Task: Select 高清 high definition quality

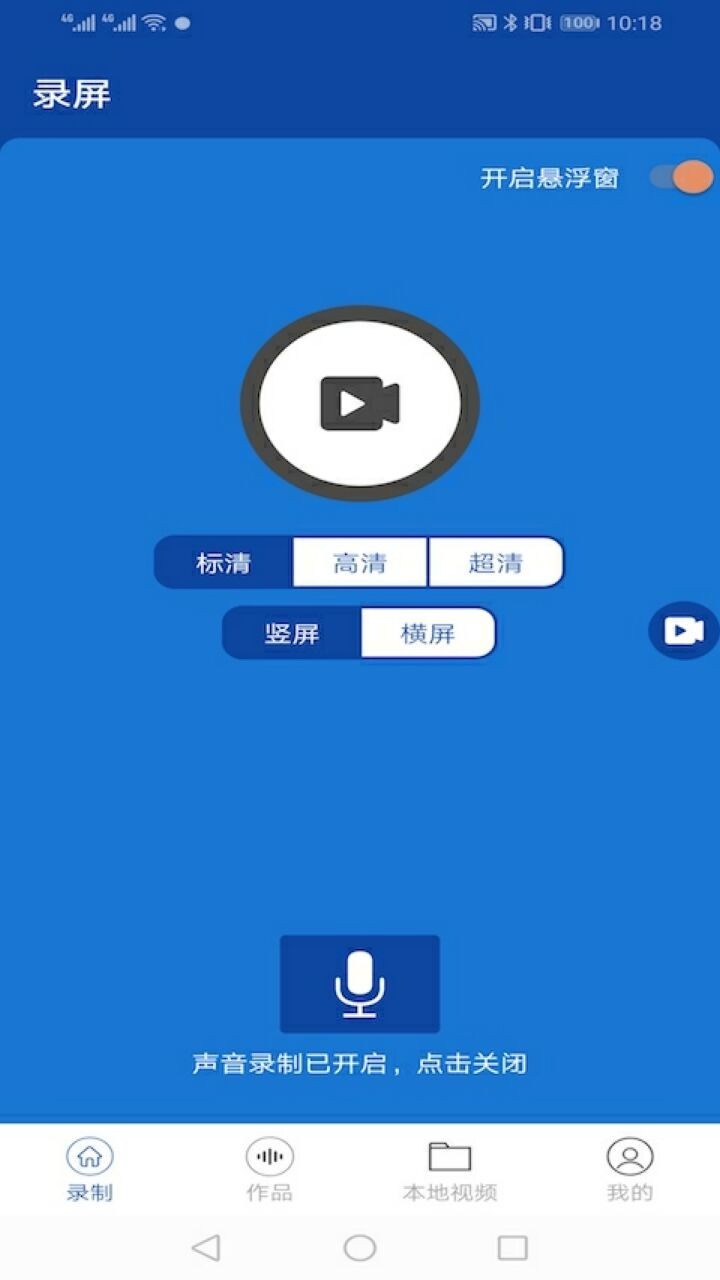Action: click(x=358, y=562)
